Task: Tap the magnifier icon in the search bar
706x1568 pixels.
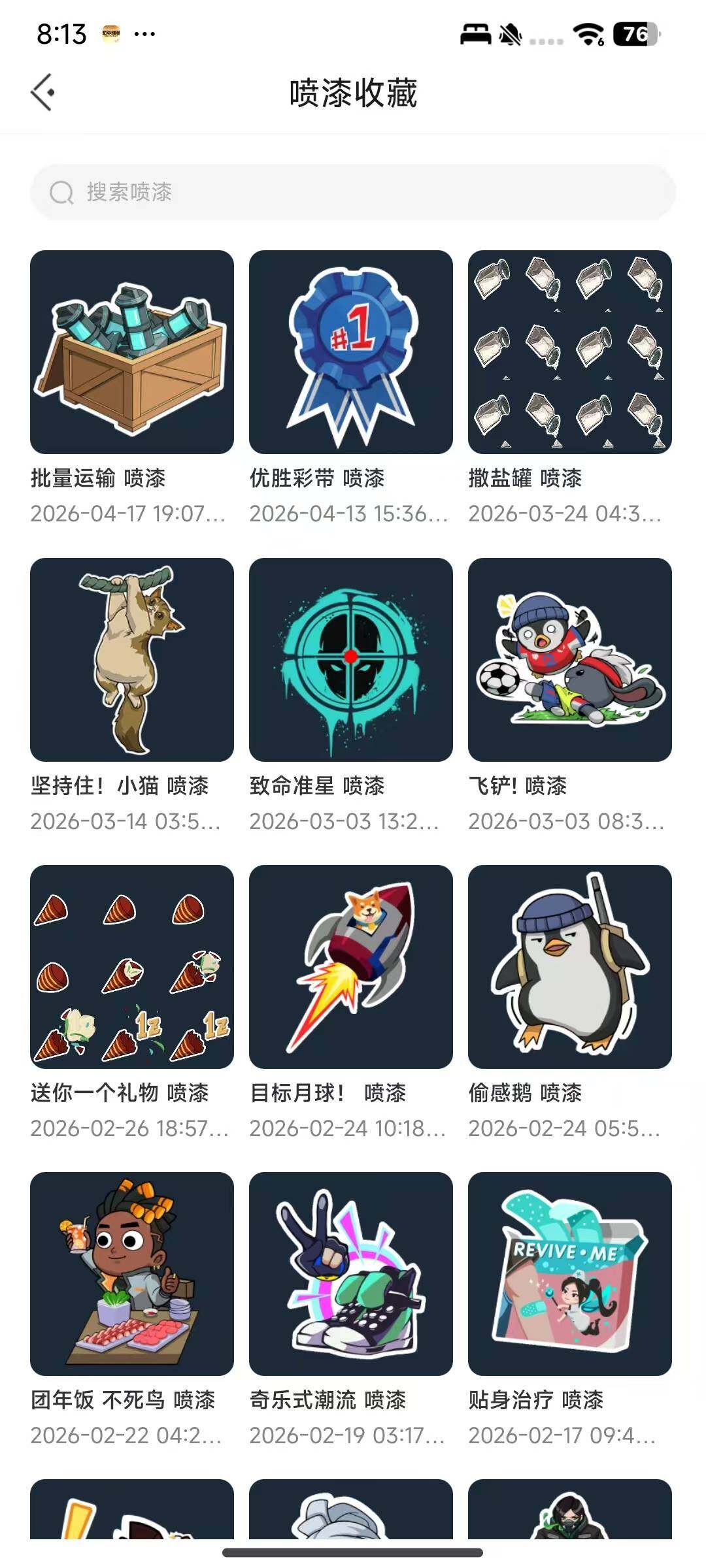Action: (61, 193)
